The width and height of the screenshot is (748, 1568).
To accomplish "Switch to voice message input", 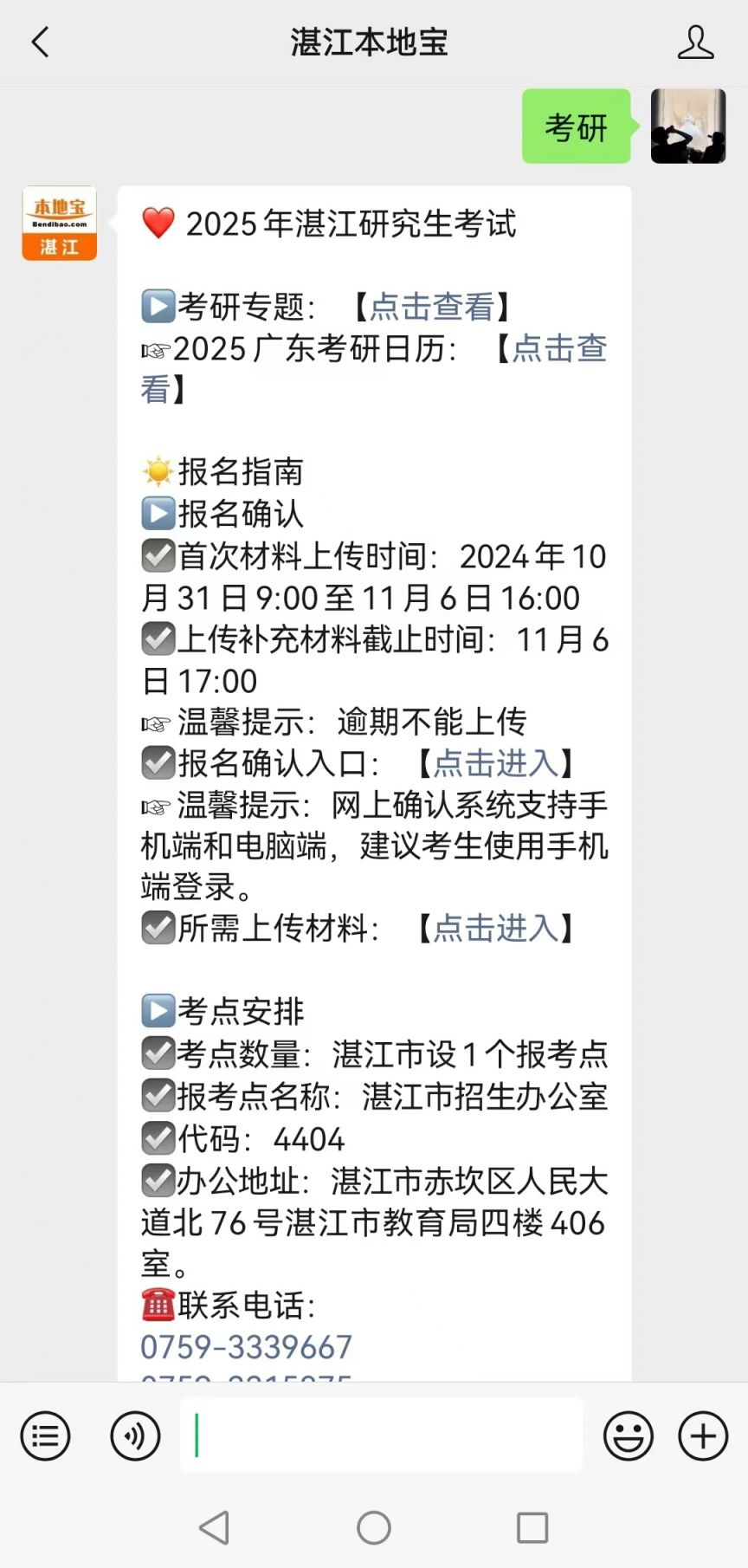I will point(135,1435).
